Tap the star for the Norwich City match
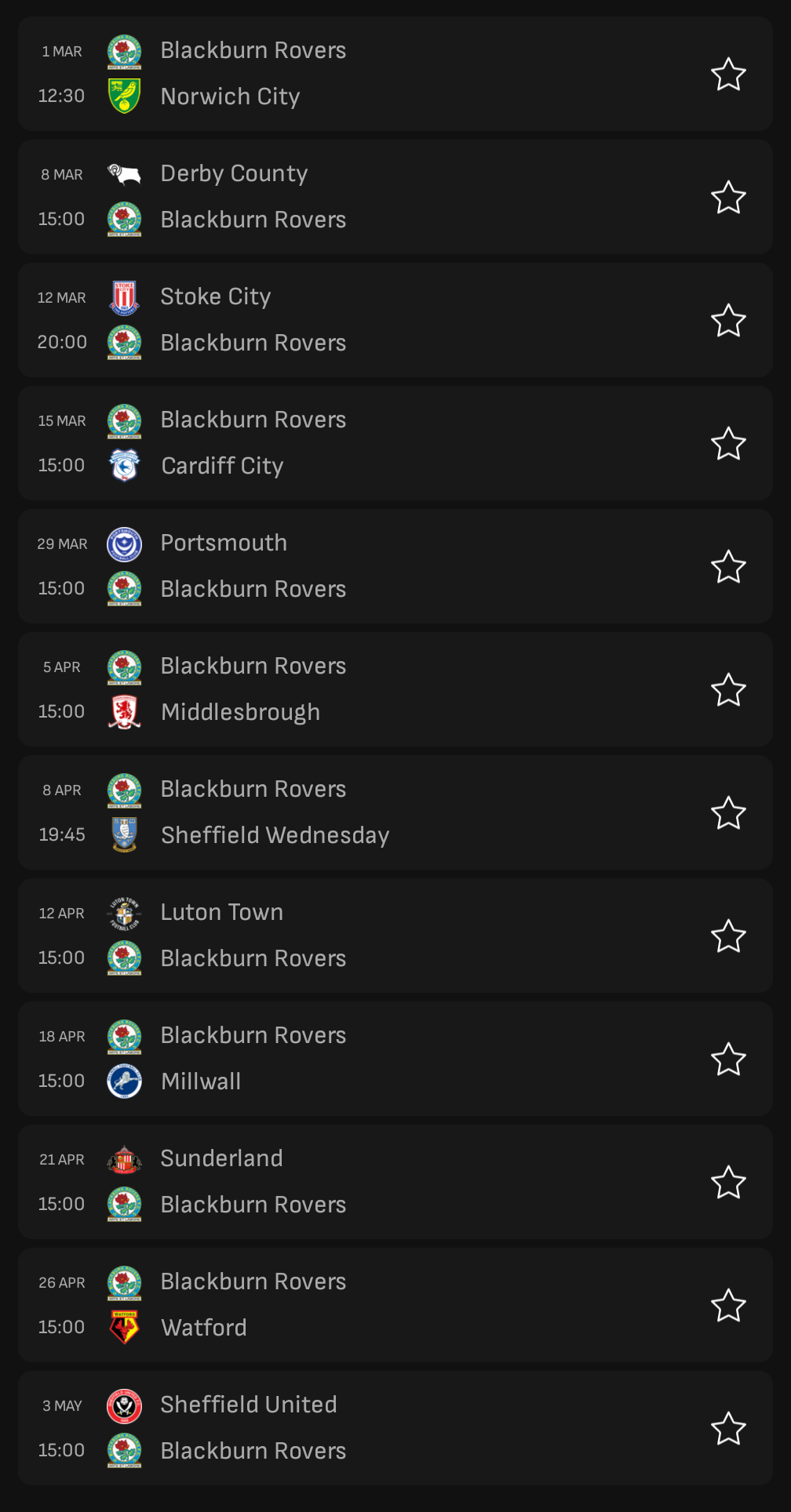The width and height of the screenshot is (791, 1512). [728, 74]
